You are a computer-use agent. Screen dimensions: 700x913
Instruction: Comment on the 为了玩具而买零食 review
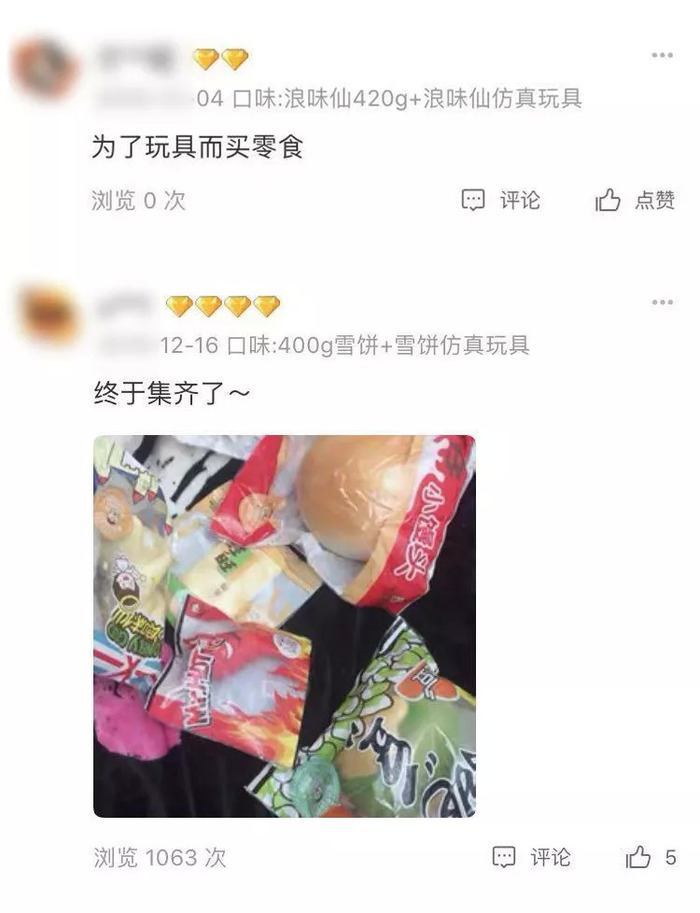pyautogui.click(x=501, y=200)
